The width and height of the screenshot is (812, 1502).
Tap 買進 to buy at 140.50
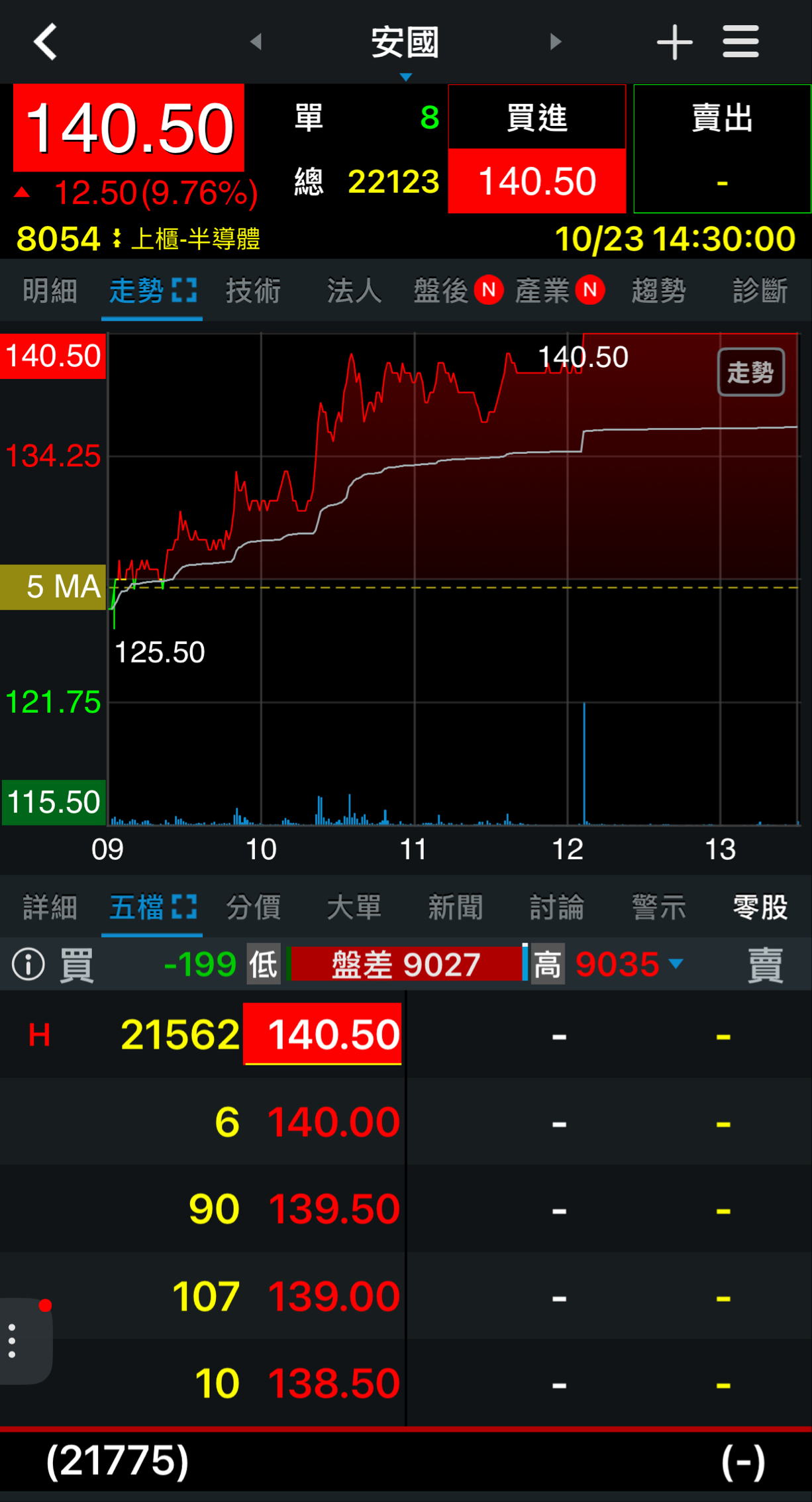point(537,149)
